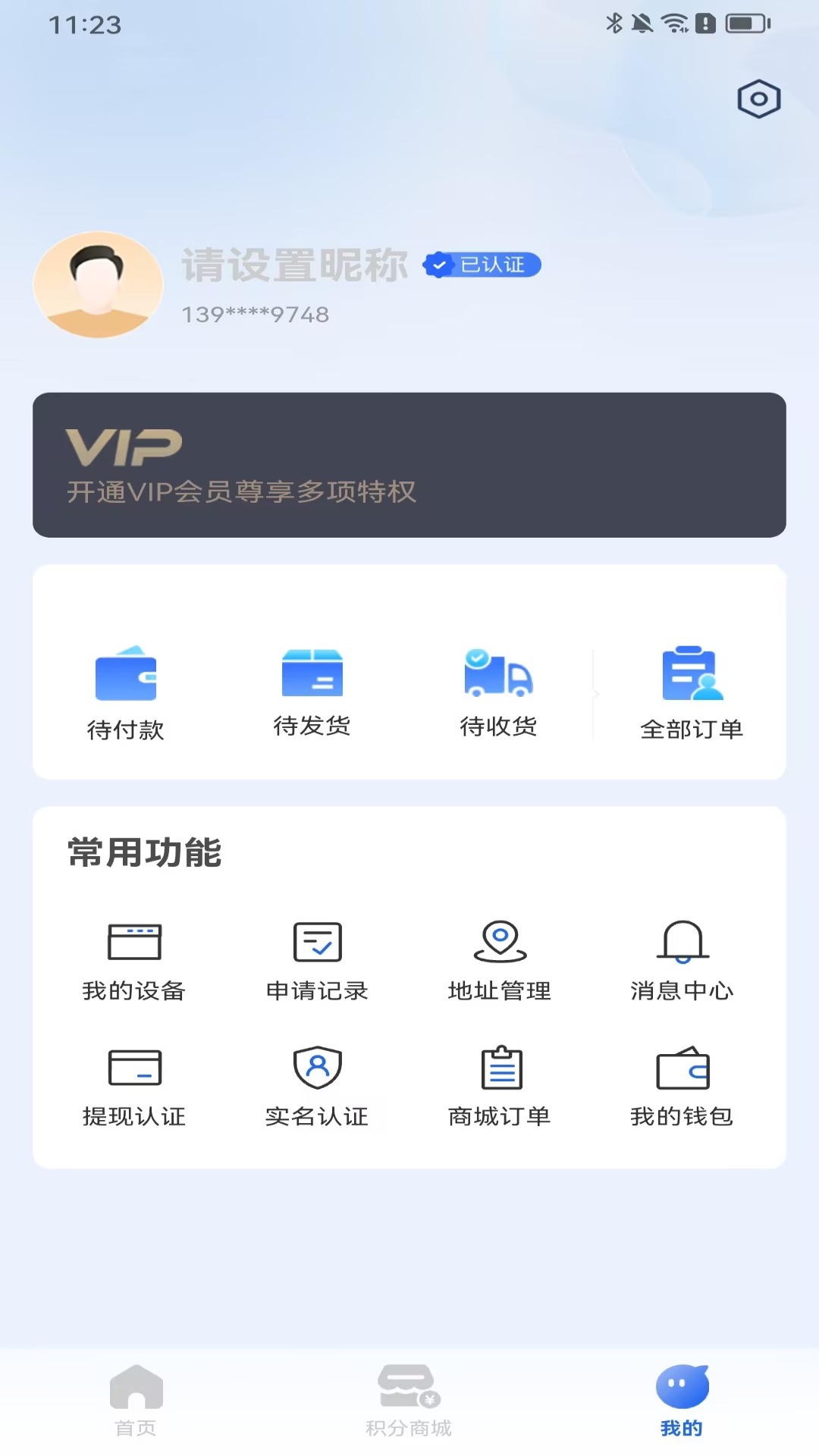Open 申请记录 application records
This screenshot has width=819, height=1456.
coord(317,962)
